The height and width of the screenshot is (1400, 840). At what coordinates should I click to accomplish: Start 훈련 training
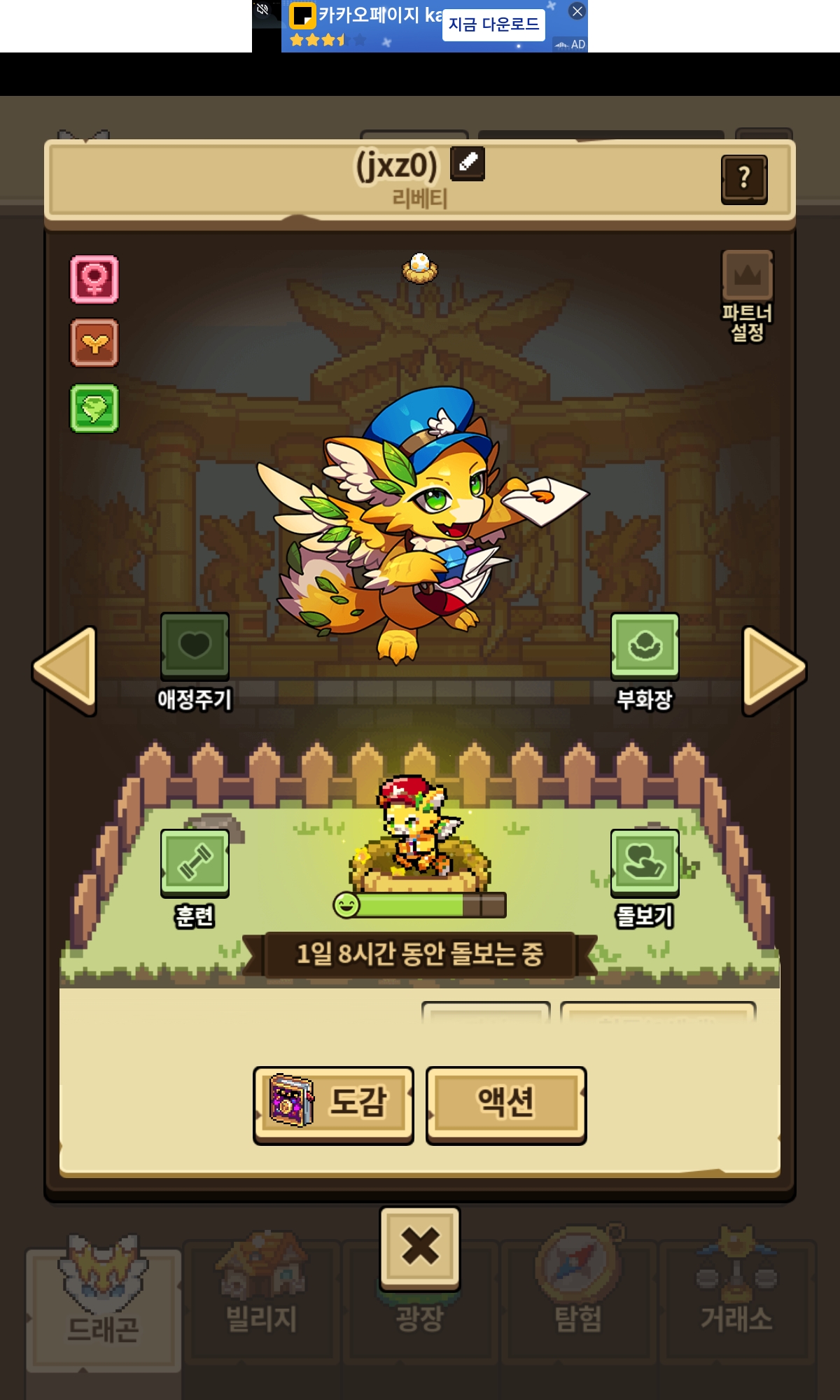point(195,864)
